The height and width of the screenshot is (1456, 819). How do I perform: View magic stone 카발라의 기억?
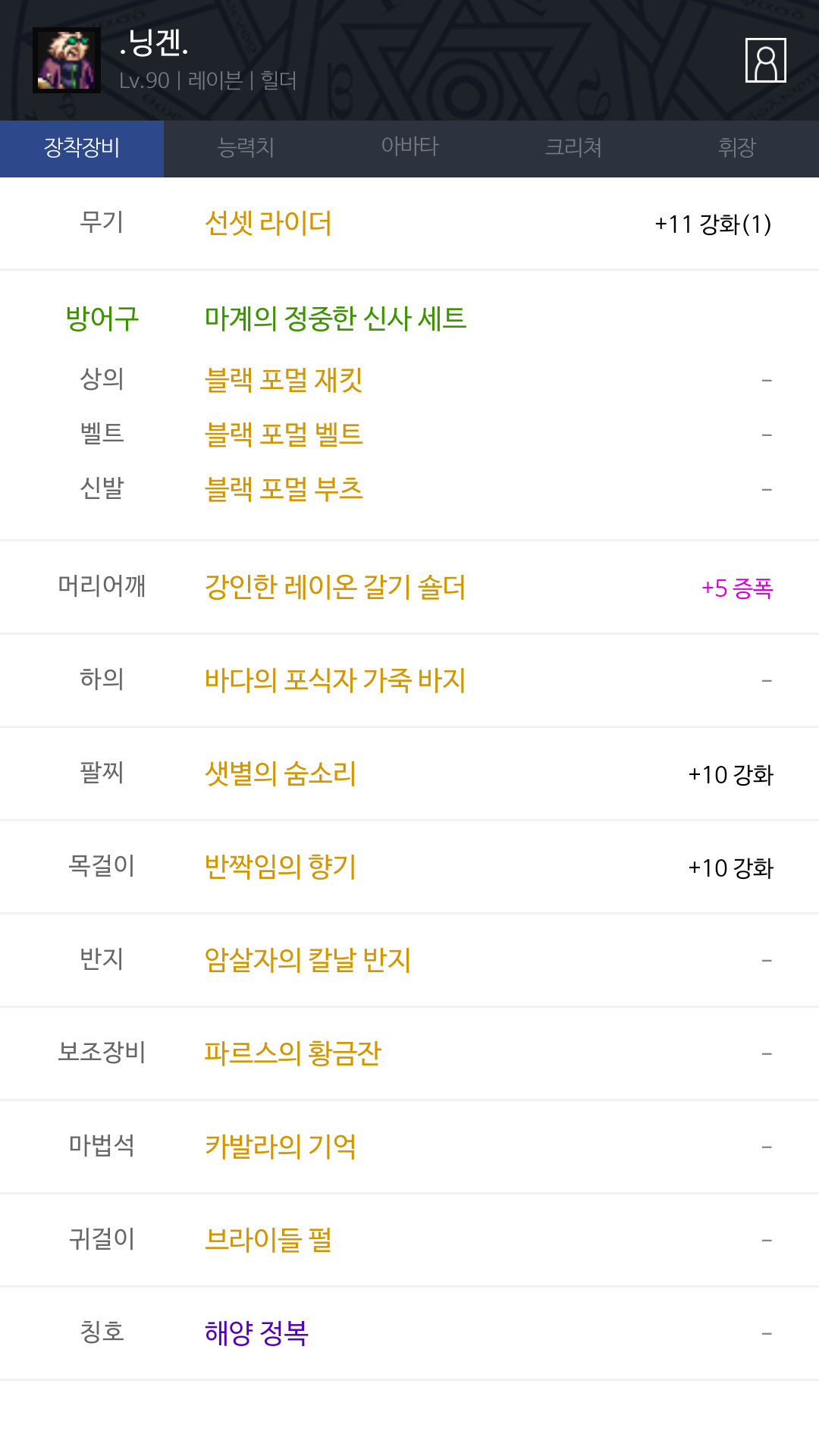[281, 1147]
